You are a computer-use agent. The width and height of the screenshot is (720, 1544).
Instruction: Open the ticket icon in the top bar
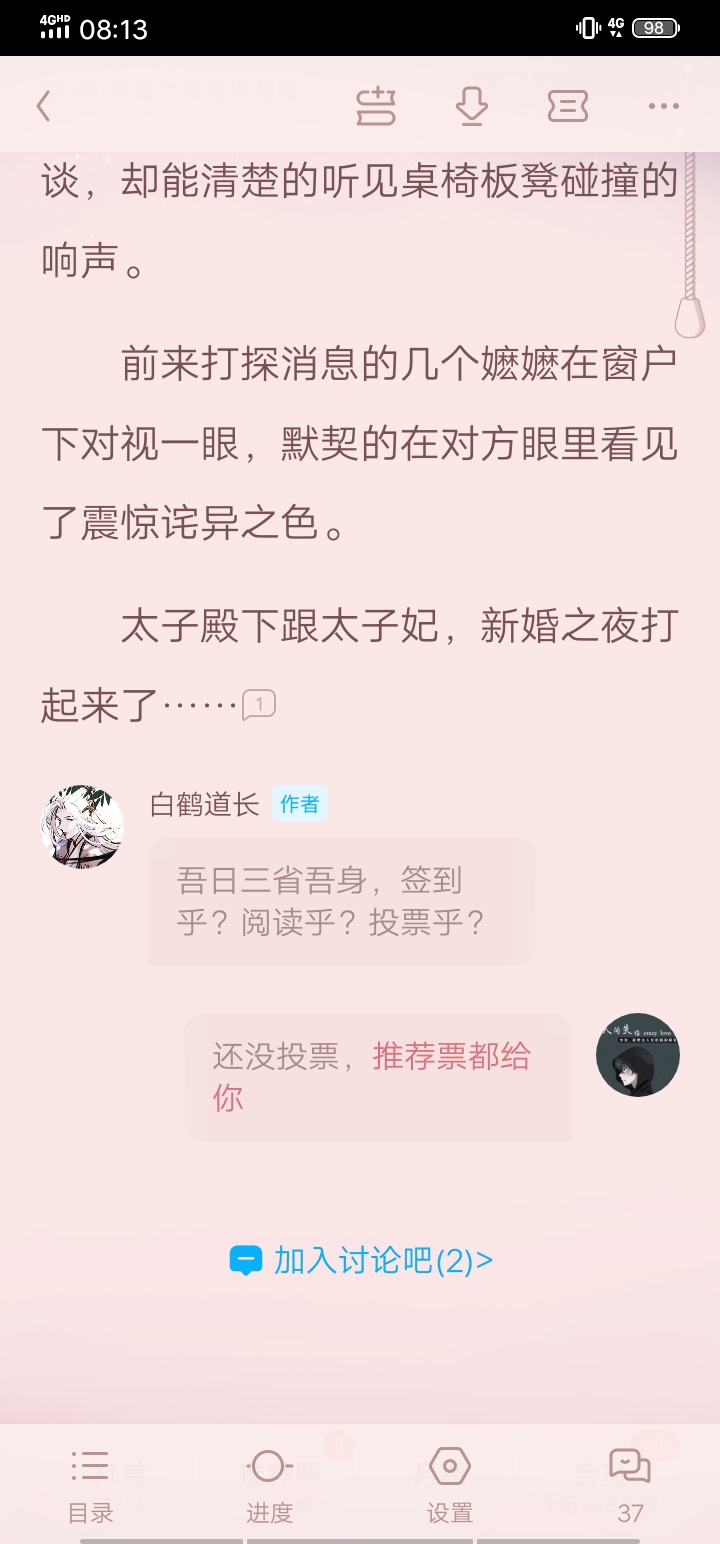pyautogui.click(x=567, y=106)
